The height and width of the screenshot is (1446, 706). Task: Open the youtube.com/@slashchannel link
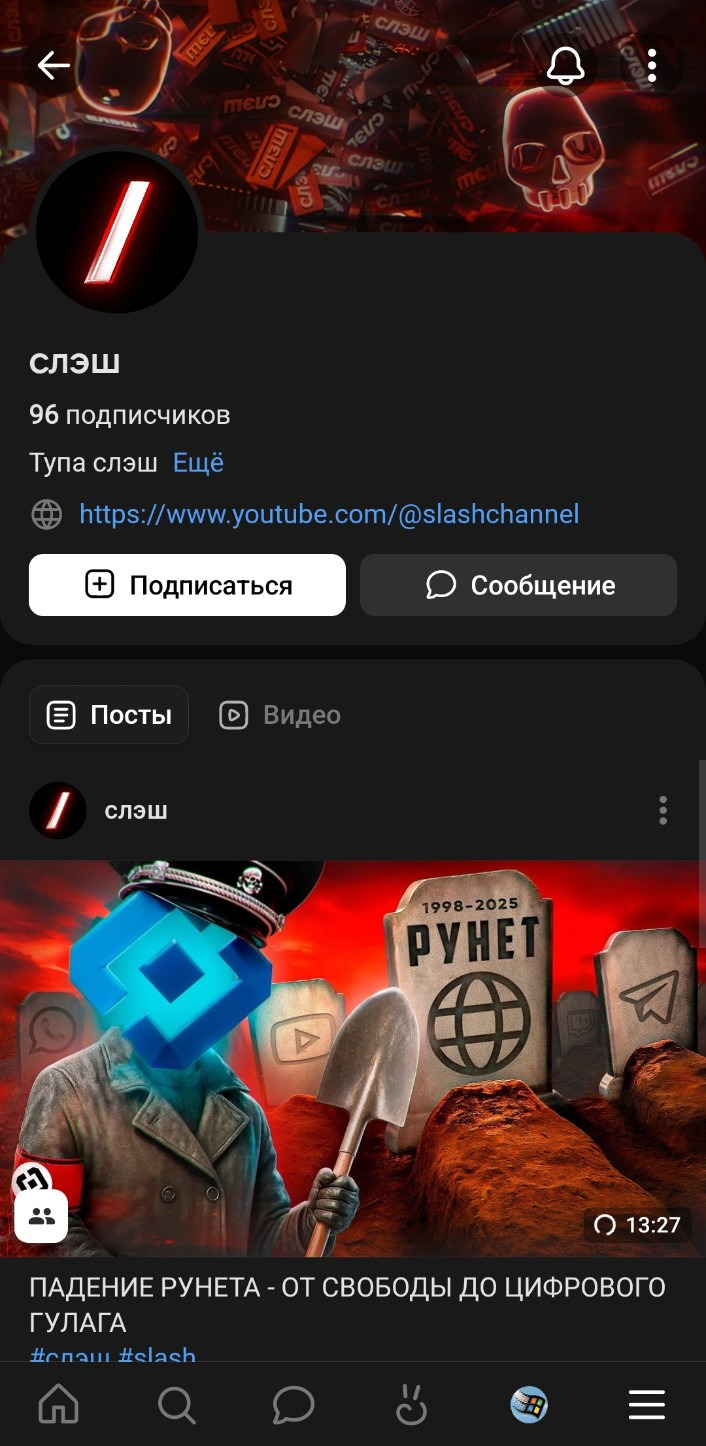tap(329, 515)
